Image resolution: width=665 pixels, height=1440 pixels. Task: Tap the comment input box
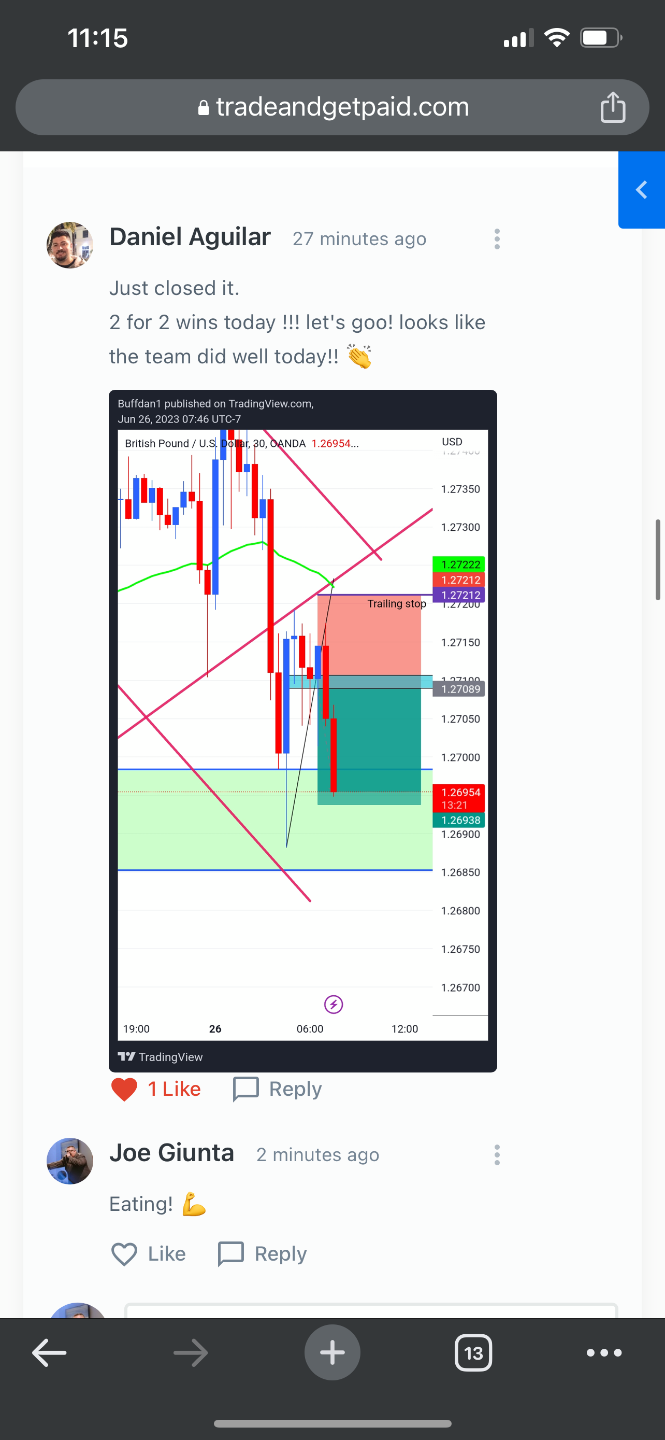(370, 1310)
